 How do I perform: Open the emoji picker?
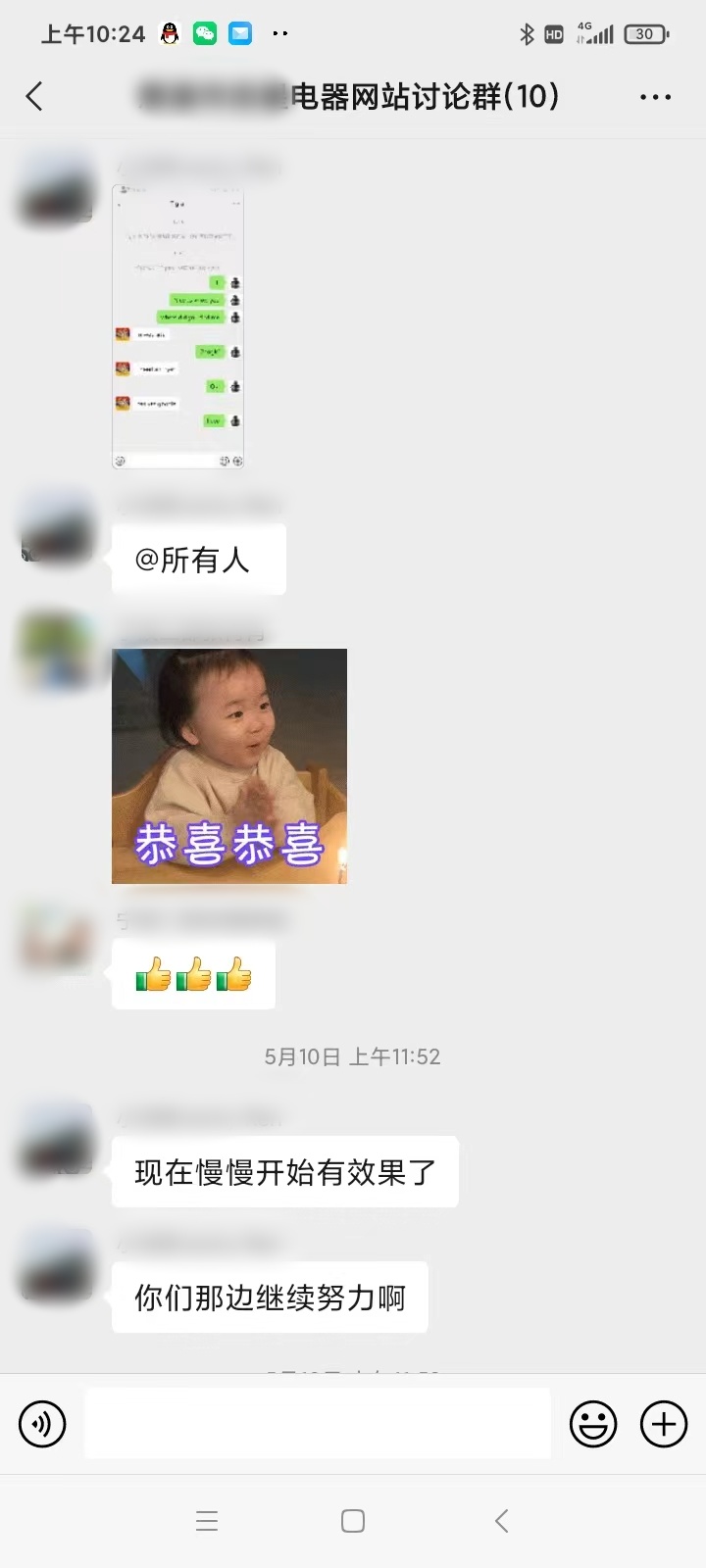pos(593,1423)
